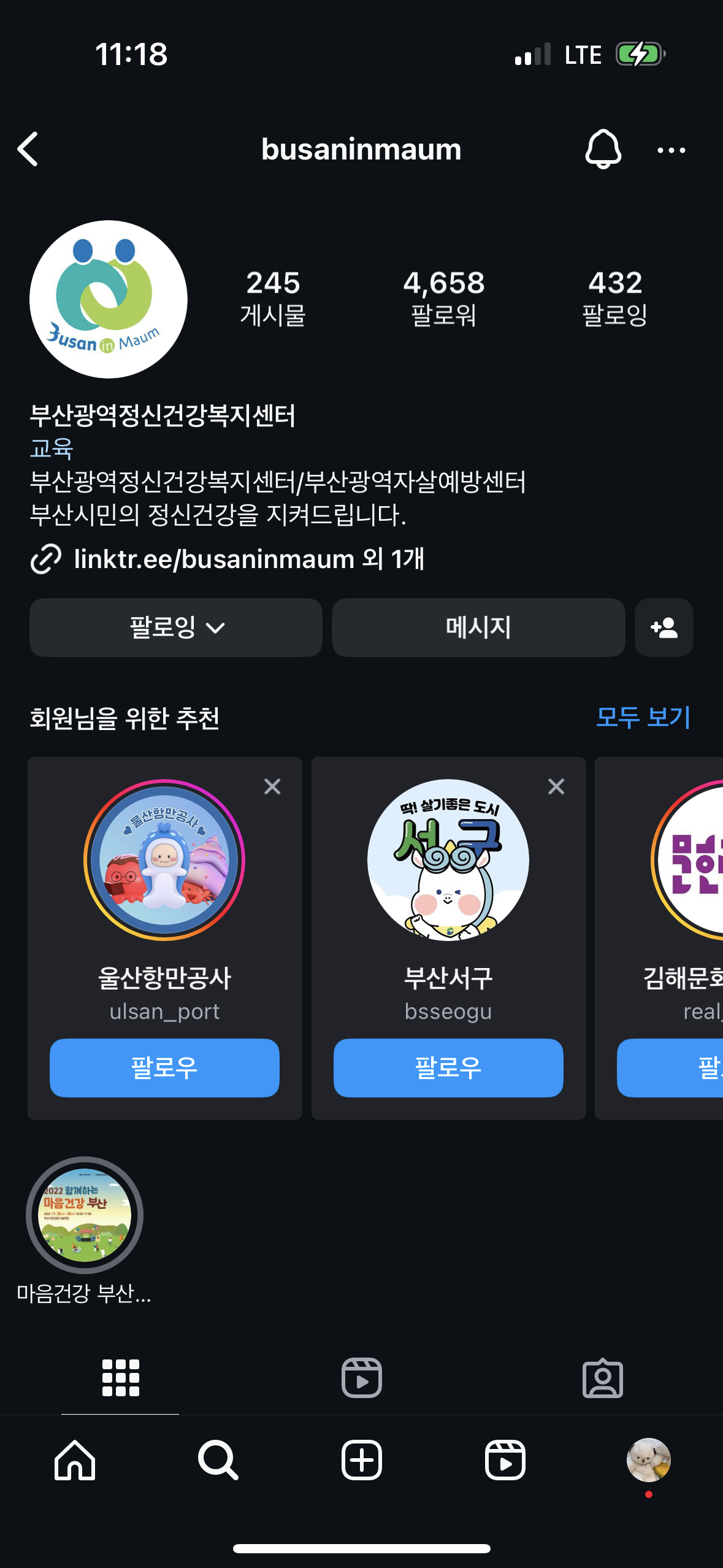View the 432 following list
The height and width of the screenshot is (1568, 723).
614,298
